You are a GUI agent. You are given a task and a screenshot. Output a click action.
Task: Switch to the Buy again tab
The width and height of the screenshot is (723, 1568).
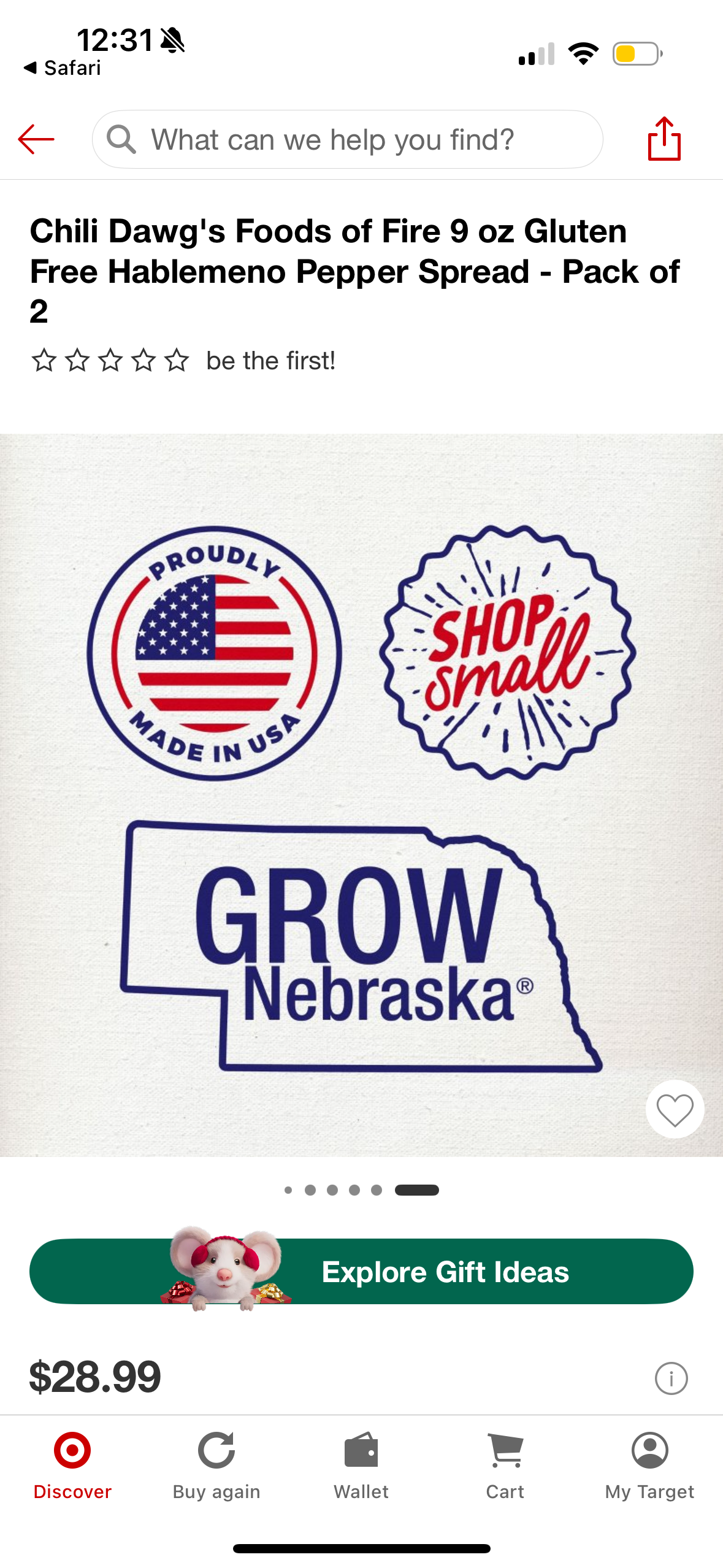point(216,1465)
